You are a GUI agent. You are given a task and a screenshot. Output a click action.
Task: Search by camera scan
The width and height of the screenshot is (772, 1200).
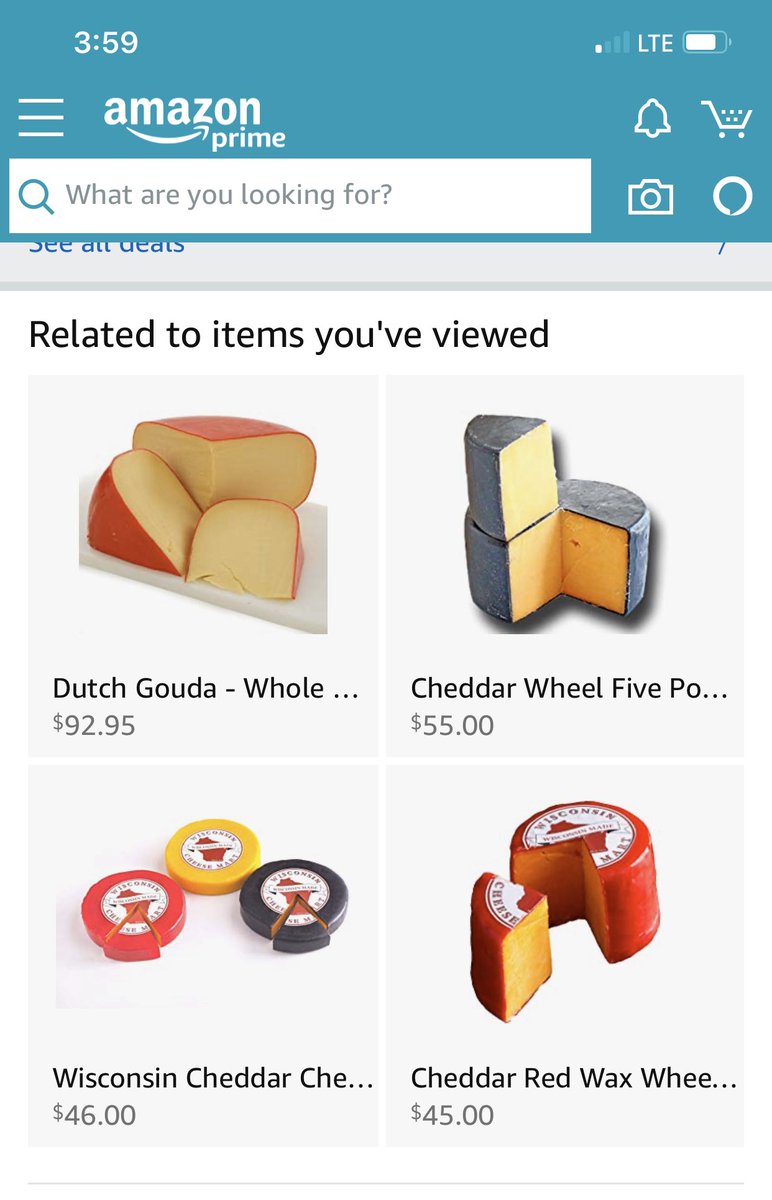(x=650, y=197)
